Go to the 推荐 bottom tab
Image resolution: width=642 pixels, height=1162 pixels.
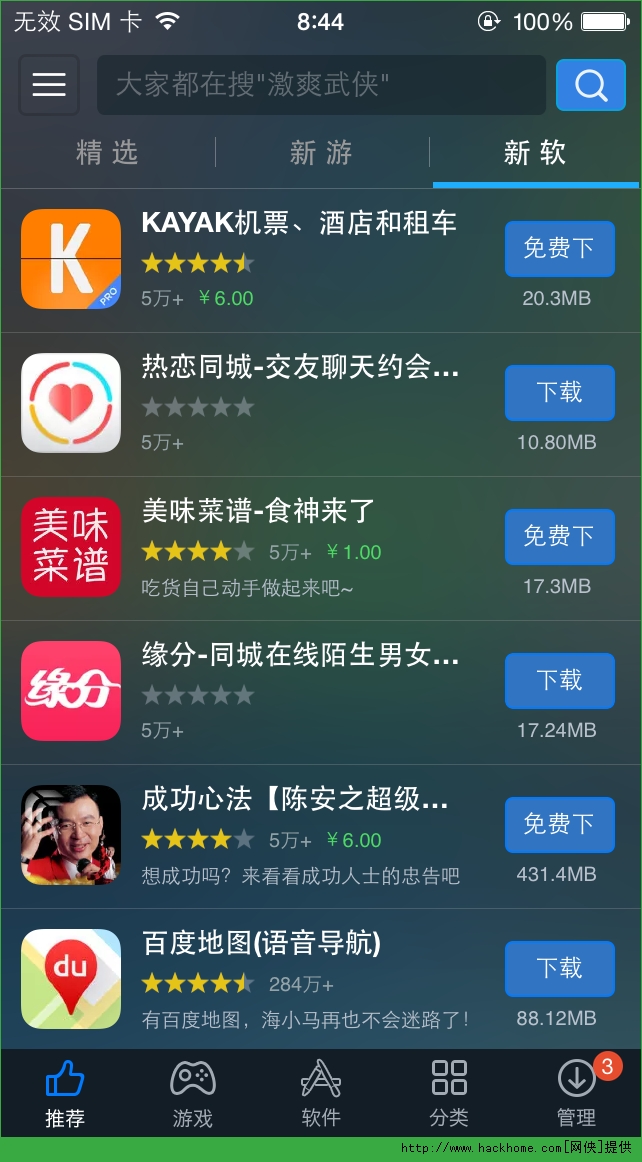coord(65,1094)
